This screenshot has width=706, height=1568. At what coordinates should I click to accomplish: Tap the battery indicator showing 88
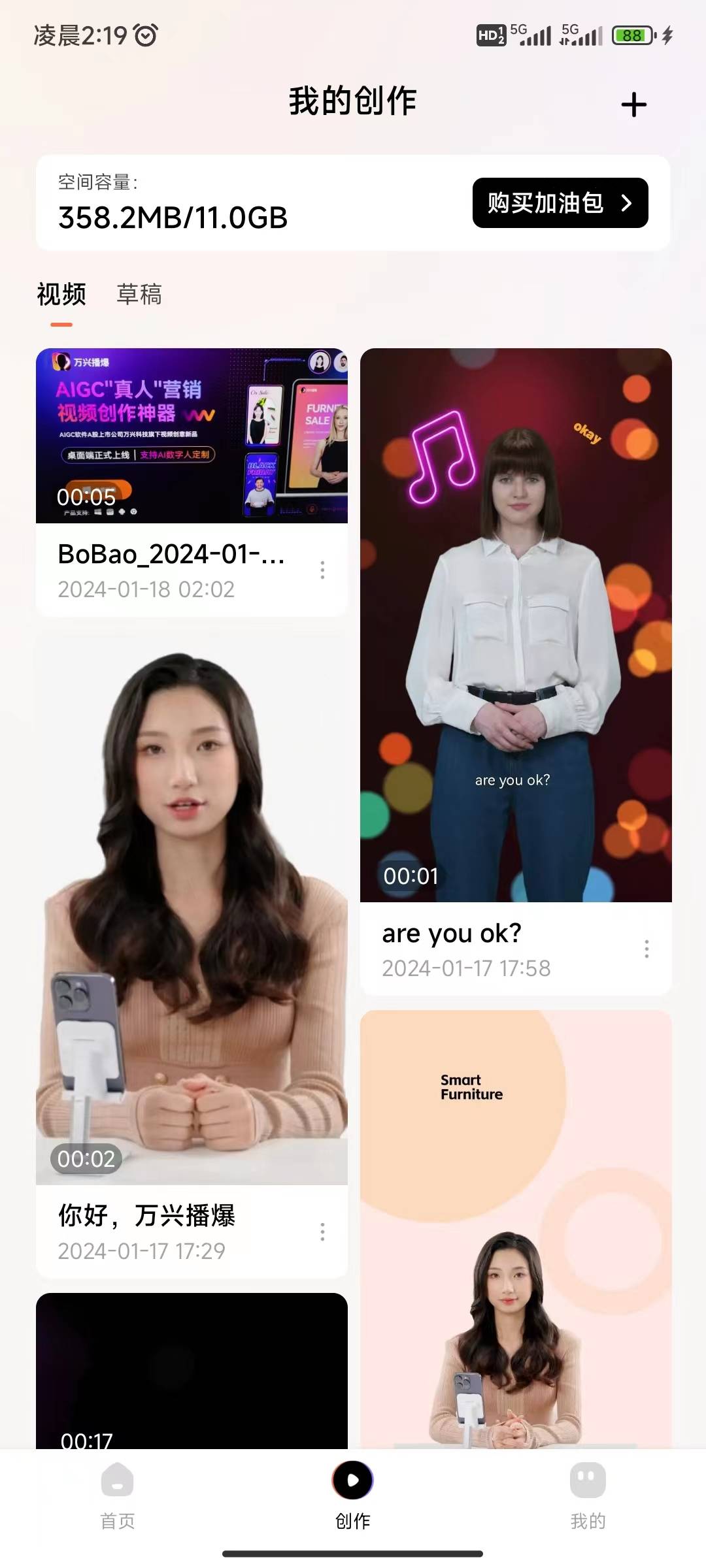coord(631,36)
